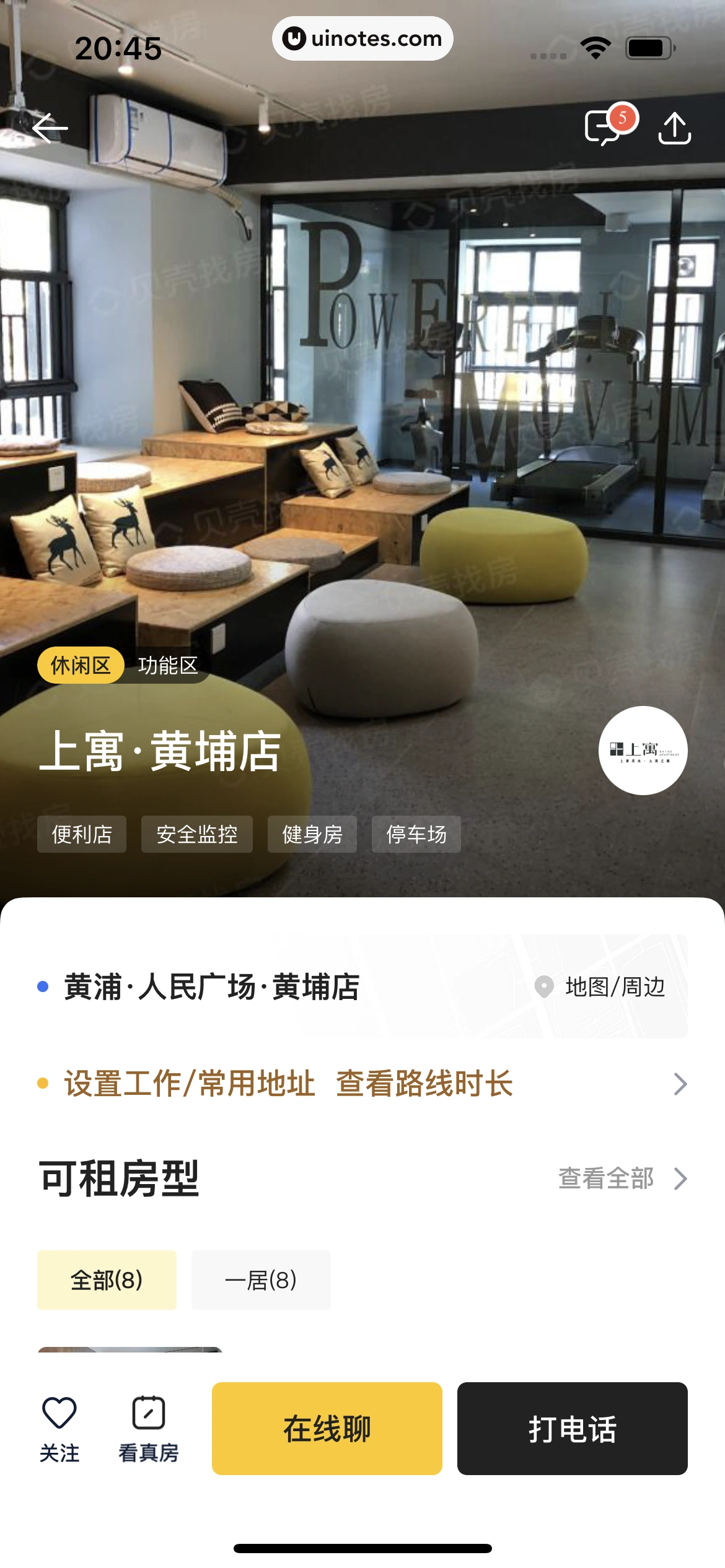The image size is (725, 1568).
Task: View all room types via 查看全部
Action: coord(622,1178)
